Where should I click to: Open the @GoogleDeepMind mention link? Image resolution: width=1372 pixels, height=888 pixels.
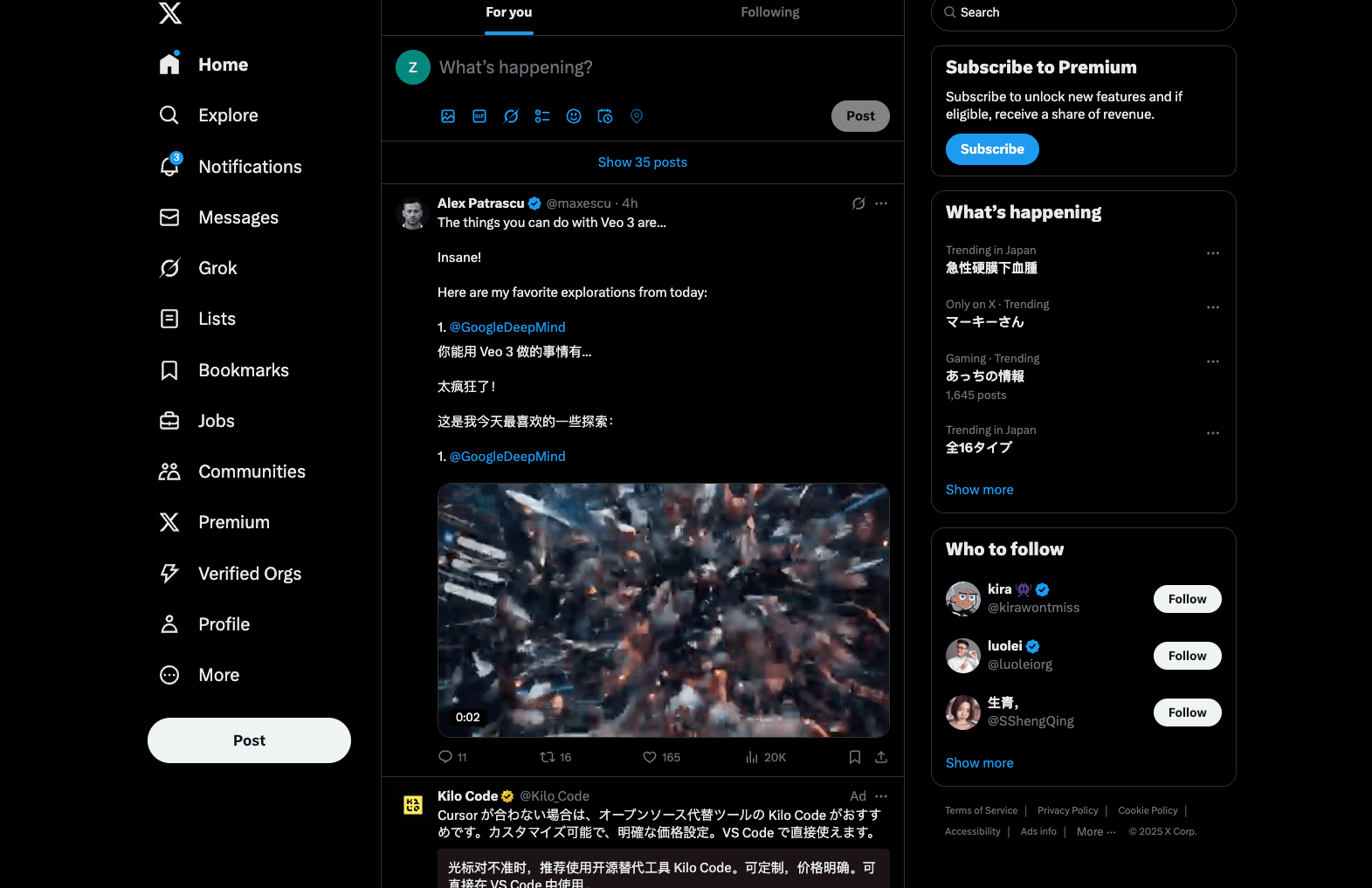(x=507, y=327)
